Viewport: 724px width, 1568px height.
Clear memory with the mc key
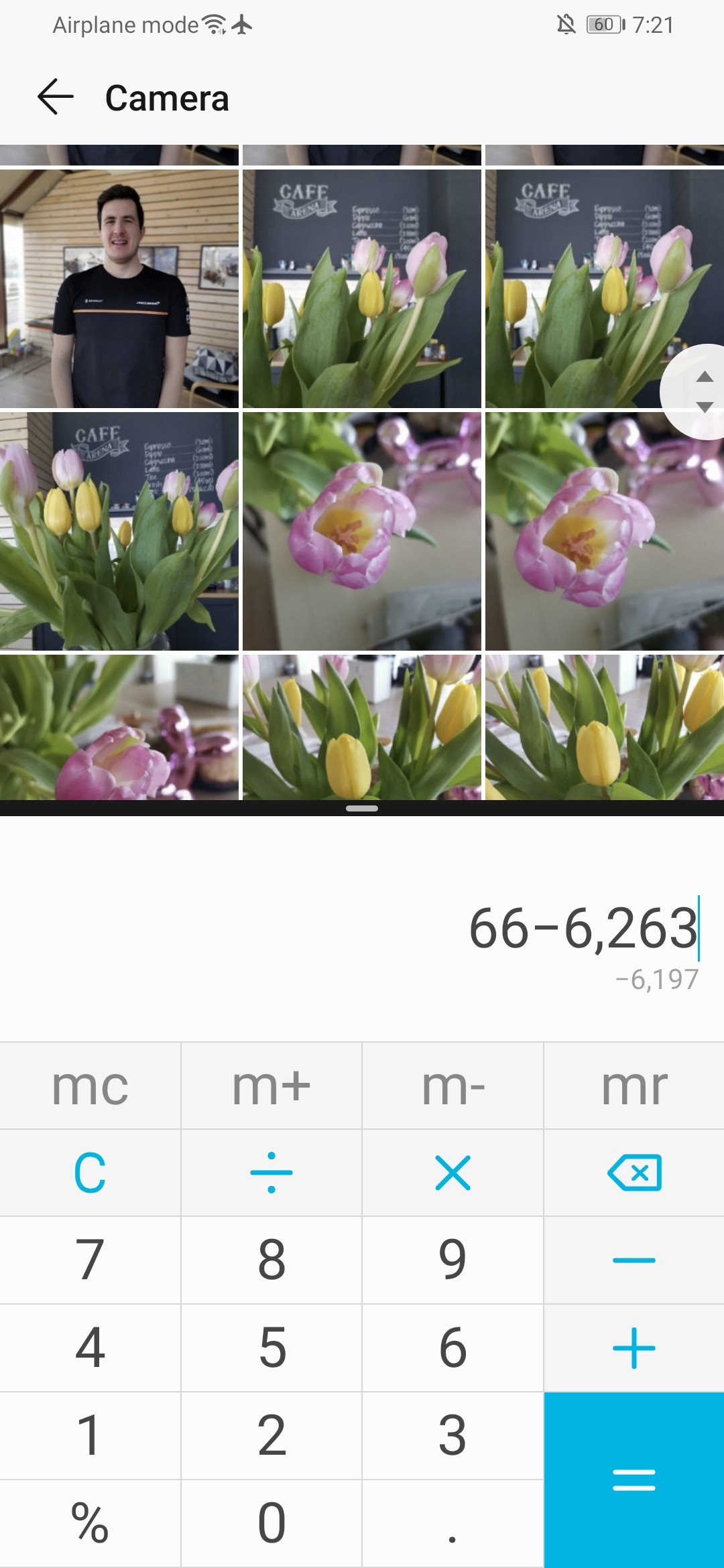pyautogui.click(x=90, y=1086)
